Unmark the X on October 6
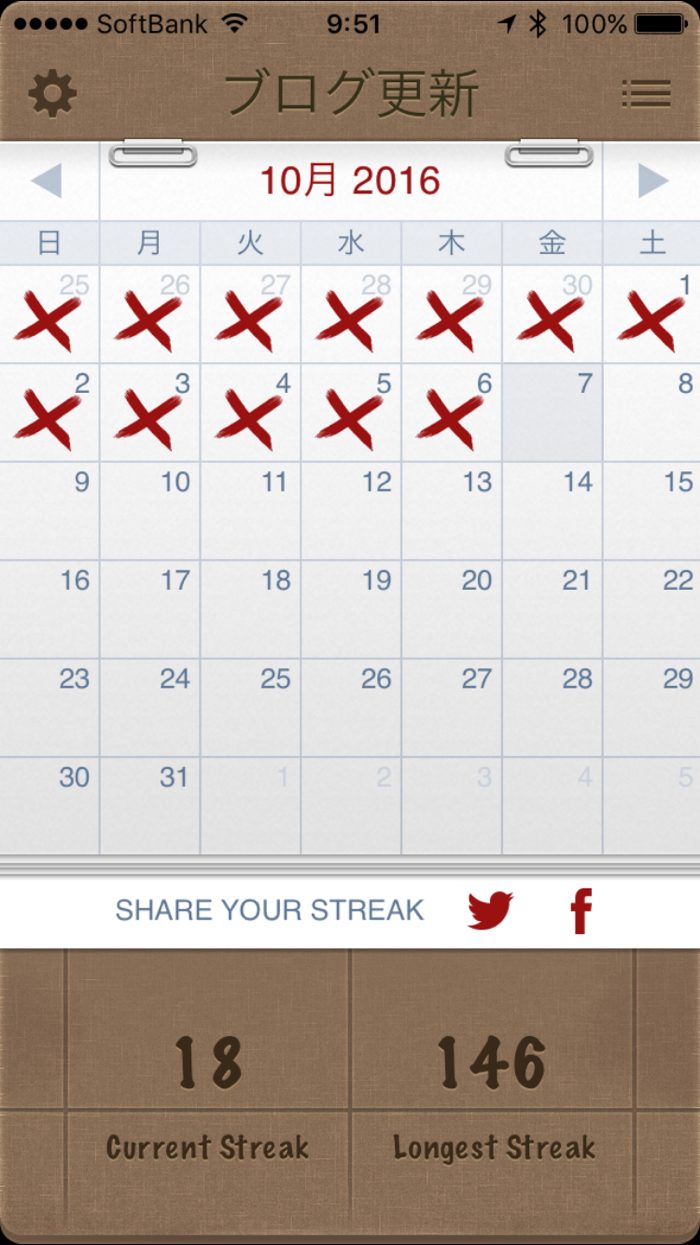This screenshot has width=700, height=1245. click(451, 414)
